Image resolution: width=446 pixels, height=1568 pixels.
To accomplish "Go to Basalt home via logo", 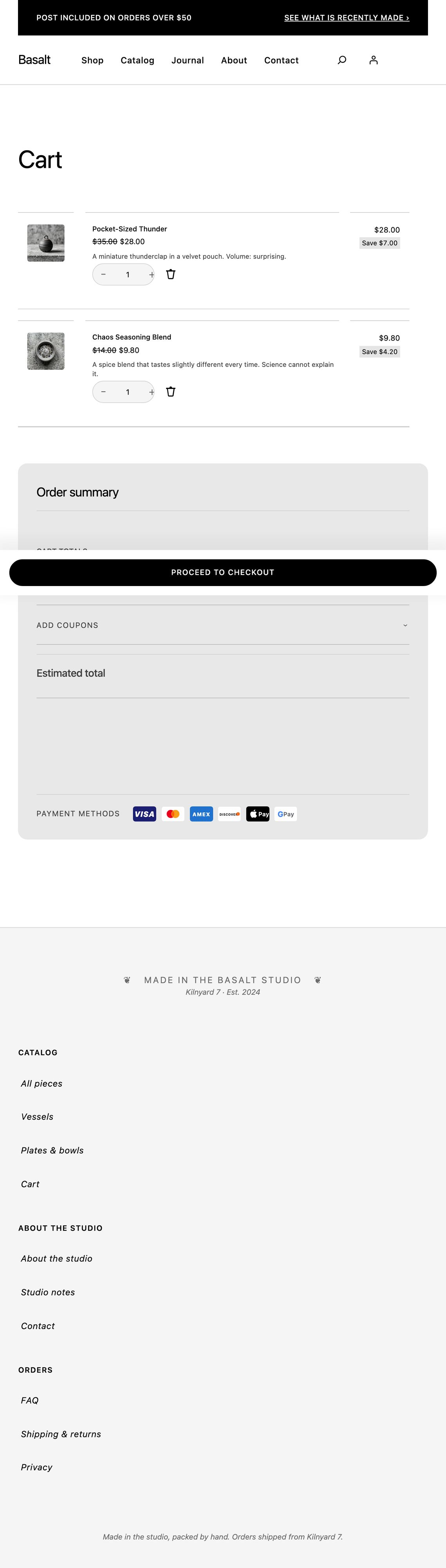I will coord(34,60).
